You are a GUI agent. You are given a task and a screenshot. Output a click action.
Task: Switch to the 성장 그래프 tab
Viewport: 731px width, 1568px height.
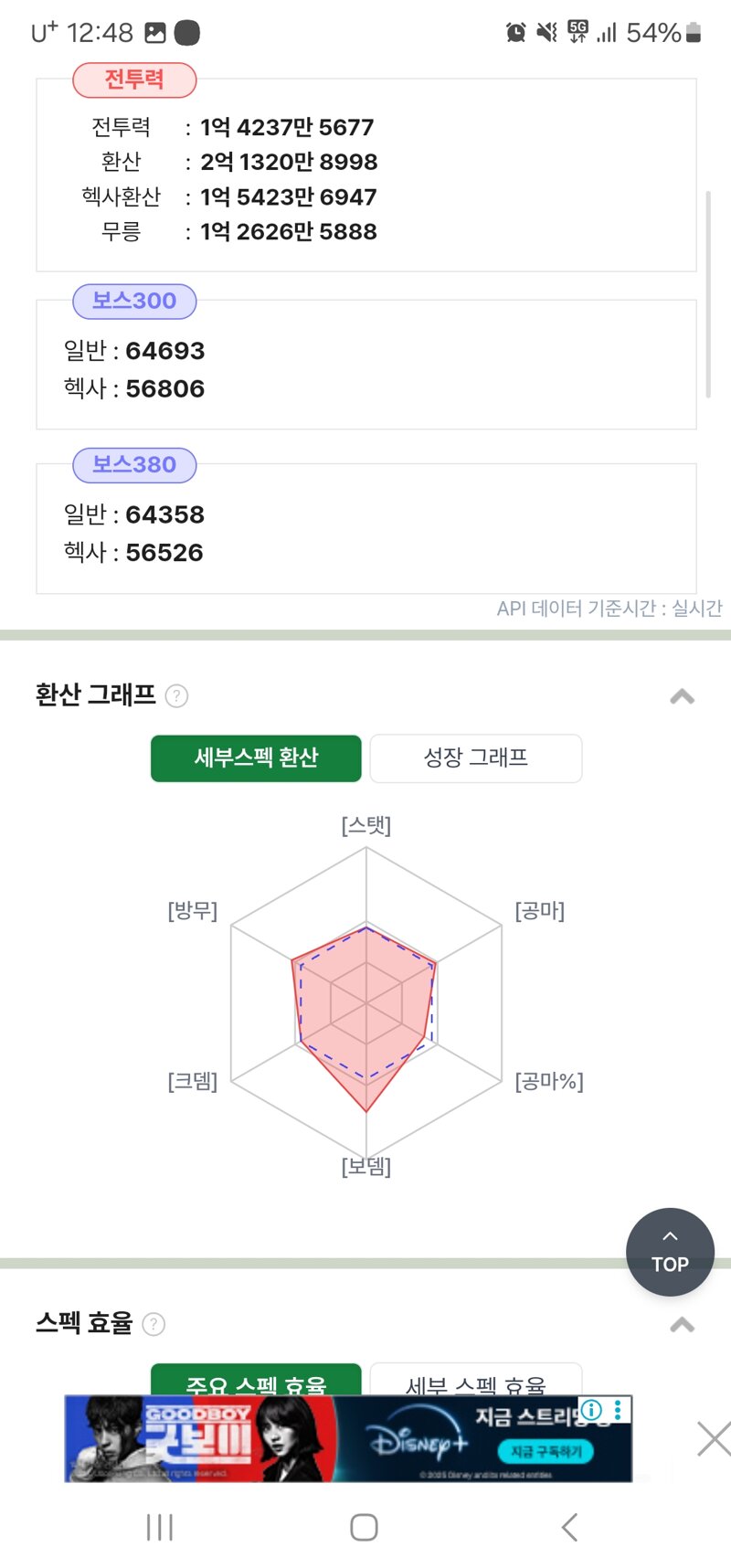click(x=475, y=758)
